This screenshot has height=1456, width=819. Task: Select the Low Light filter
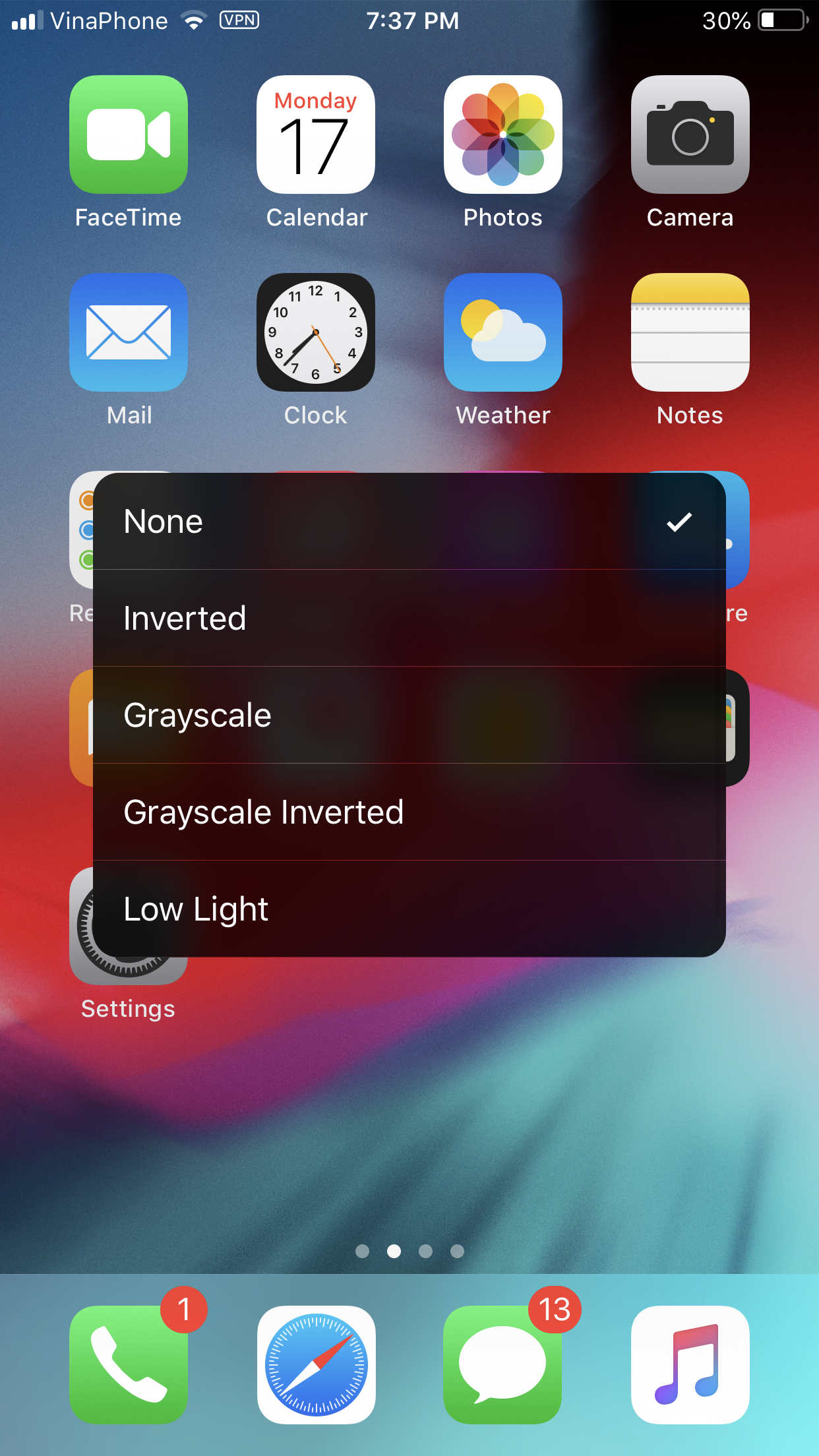(409, 909)
